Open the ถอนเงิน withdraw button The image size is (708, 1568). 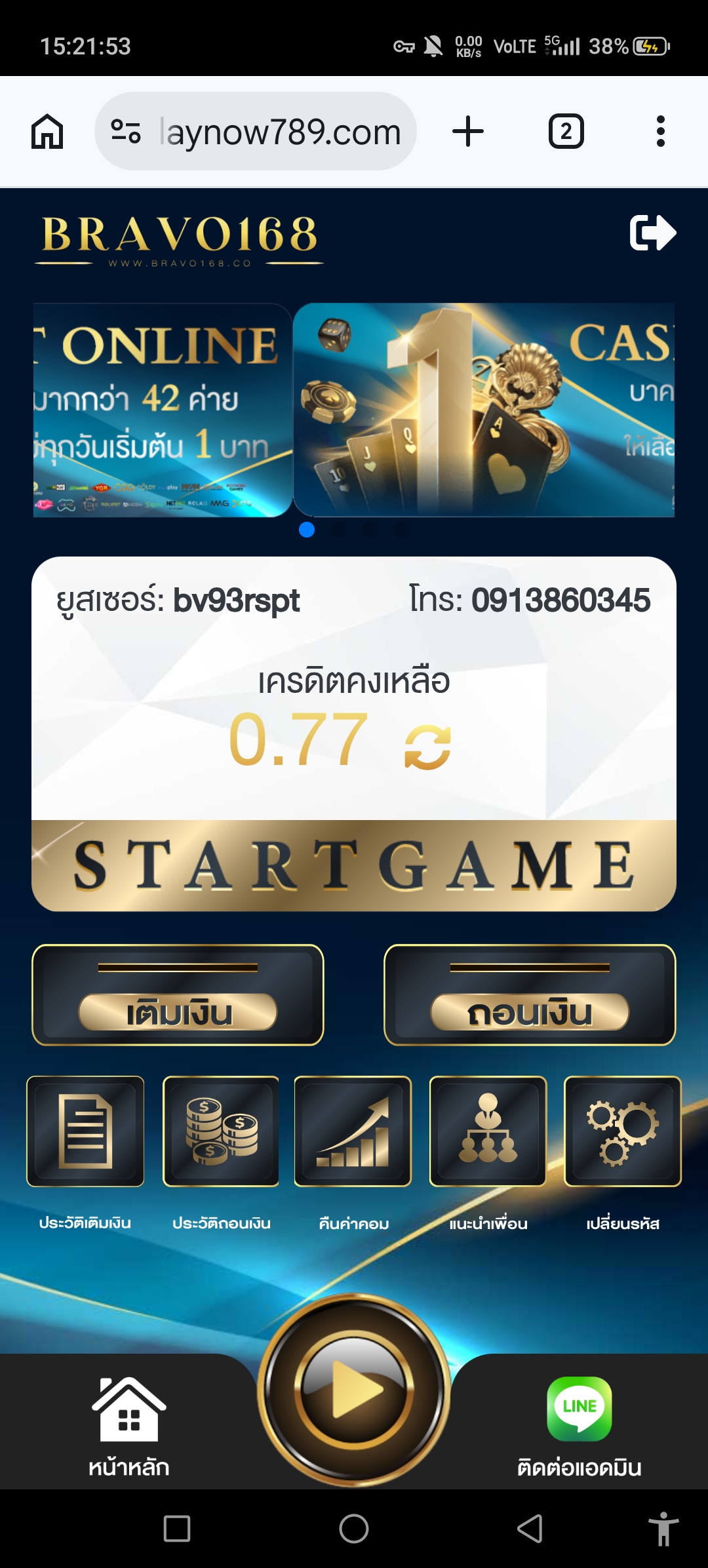[x=530, y=995]
